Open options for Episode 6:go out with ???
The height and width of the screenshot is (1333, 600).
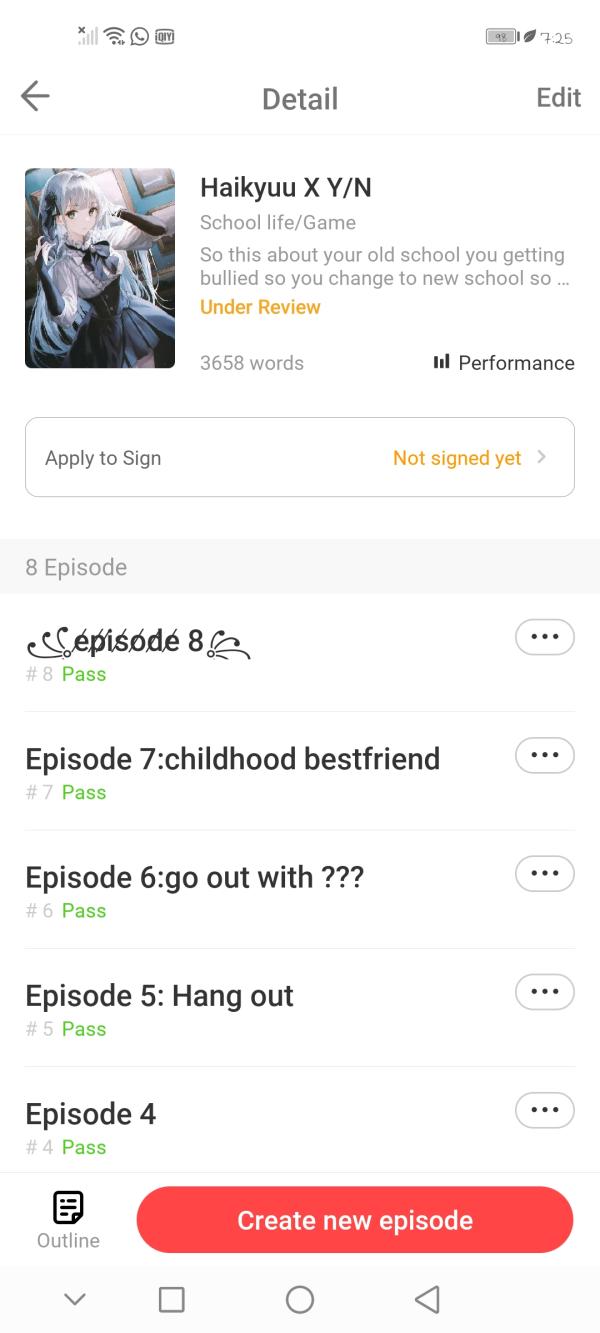[x=544, y=873]
